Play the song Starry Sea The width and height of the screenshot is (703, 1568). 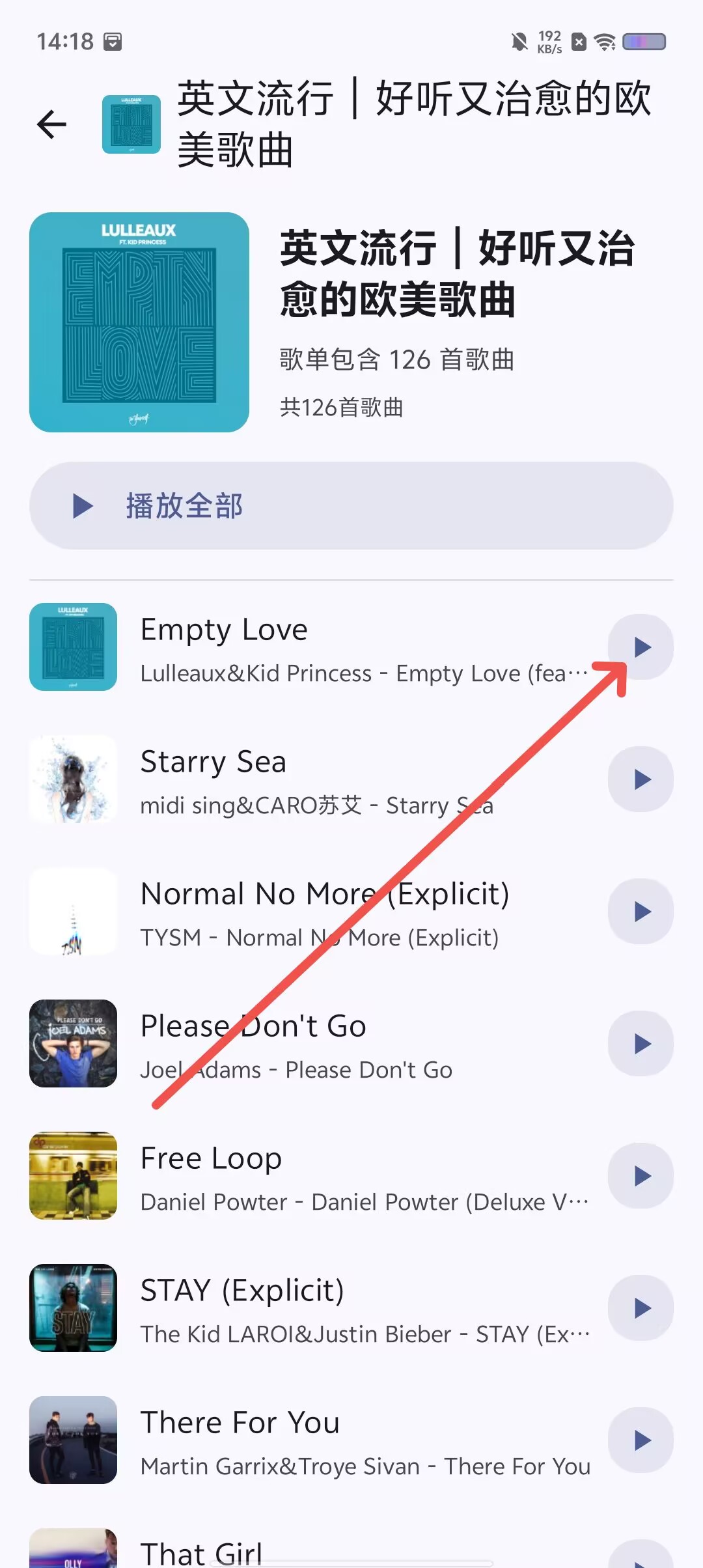(x=641, y=779)
